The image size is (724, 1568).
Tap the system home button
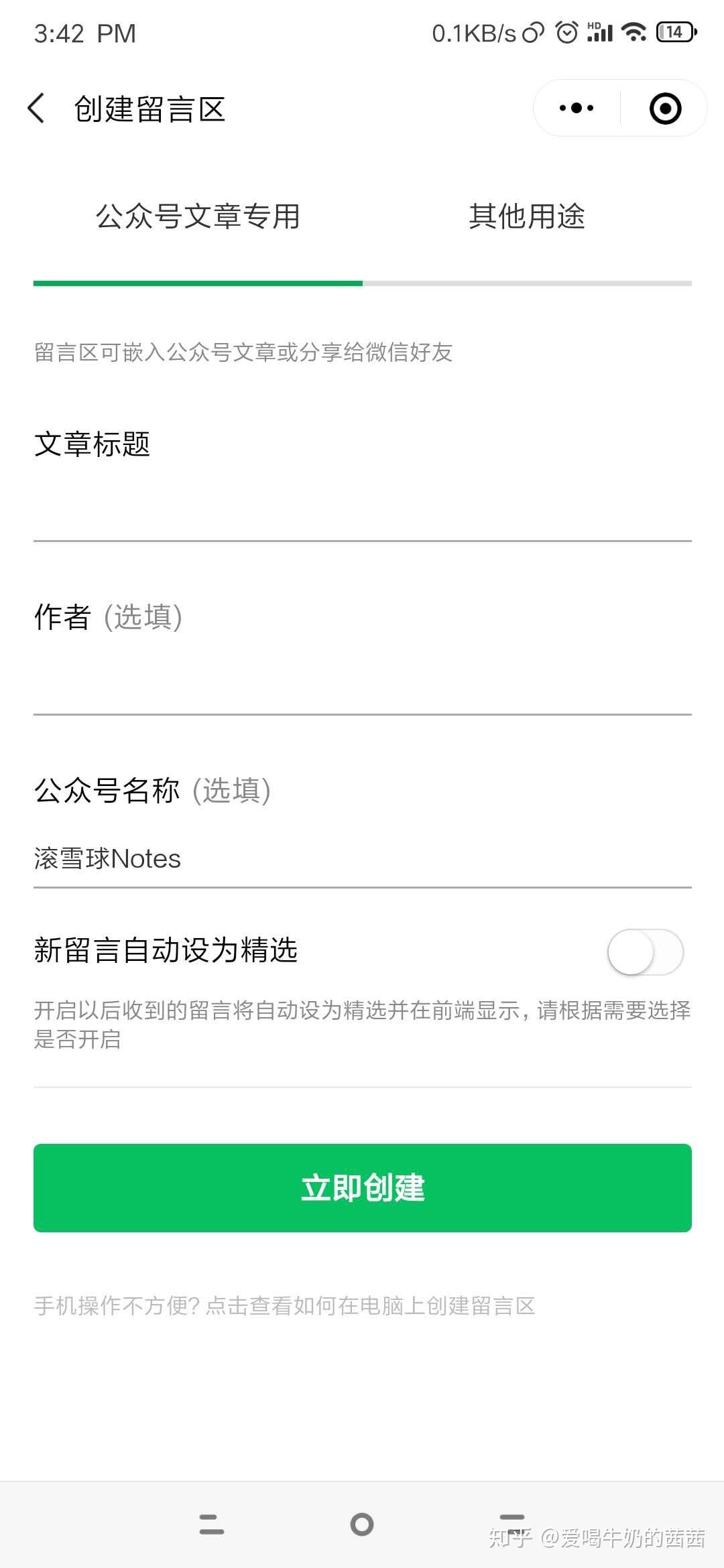point(362,1524)
